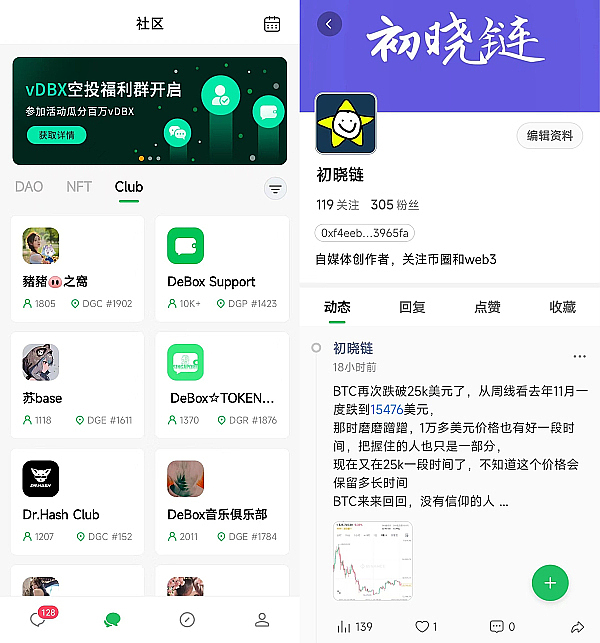Open the club filter icon
Viewport: 600px width, 643px height.
click(x=275, y=188)
